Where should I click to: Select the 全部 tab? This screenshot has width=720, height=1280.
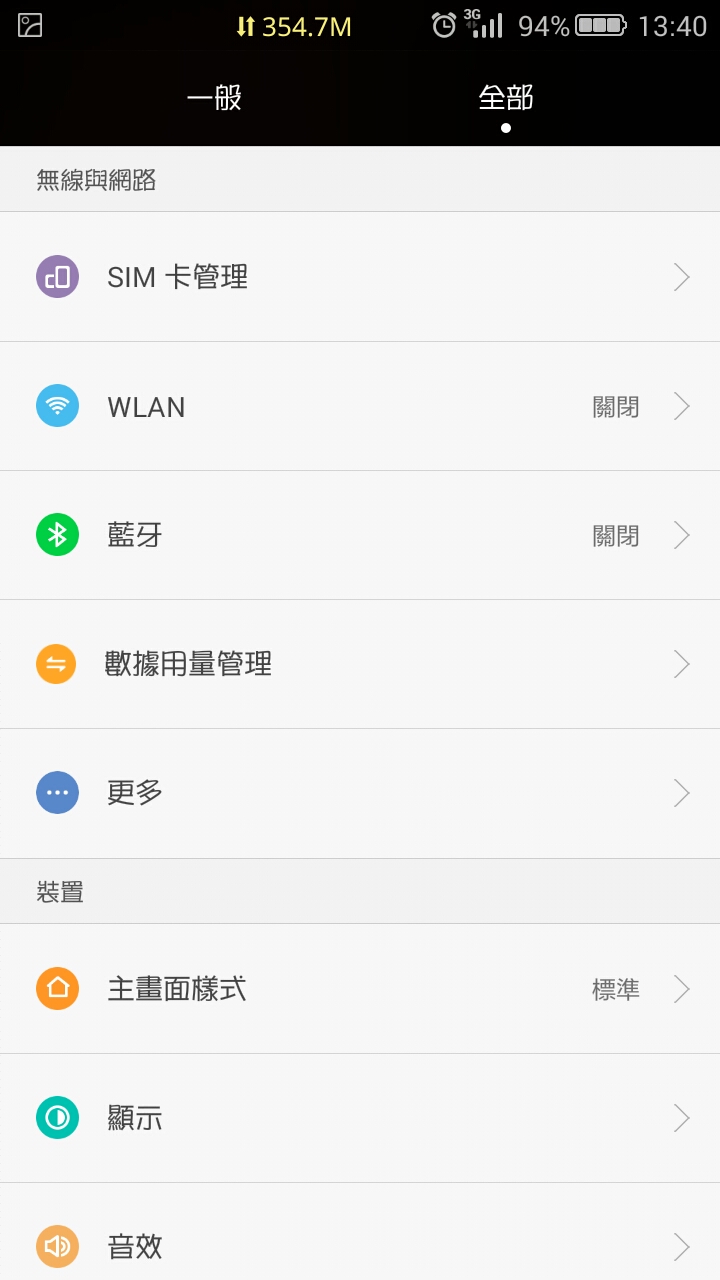point(506,98)
